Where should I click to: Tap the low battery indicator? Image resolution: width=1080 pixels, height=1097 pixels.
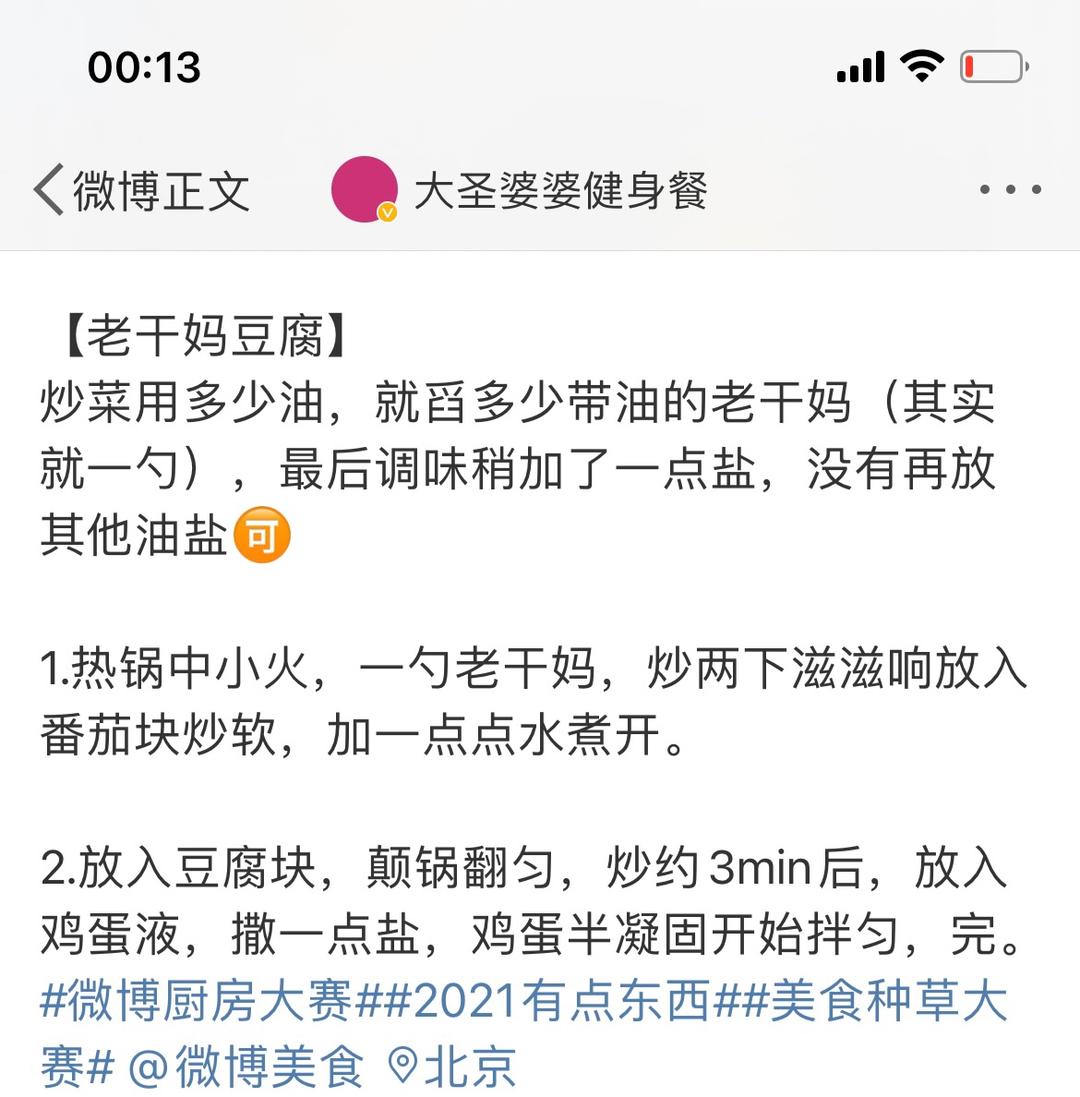tap(991, 65)
